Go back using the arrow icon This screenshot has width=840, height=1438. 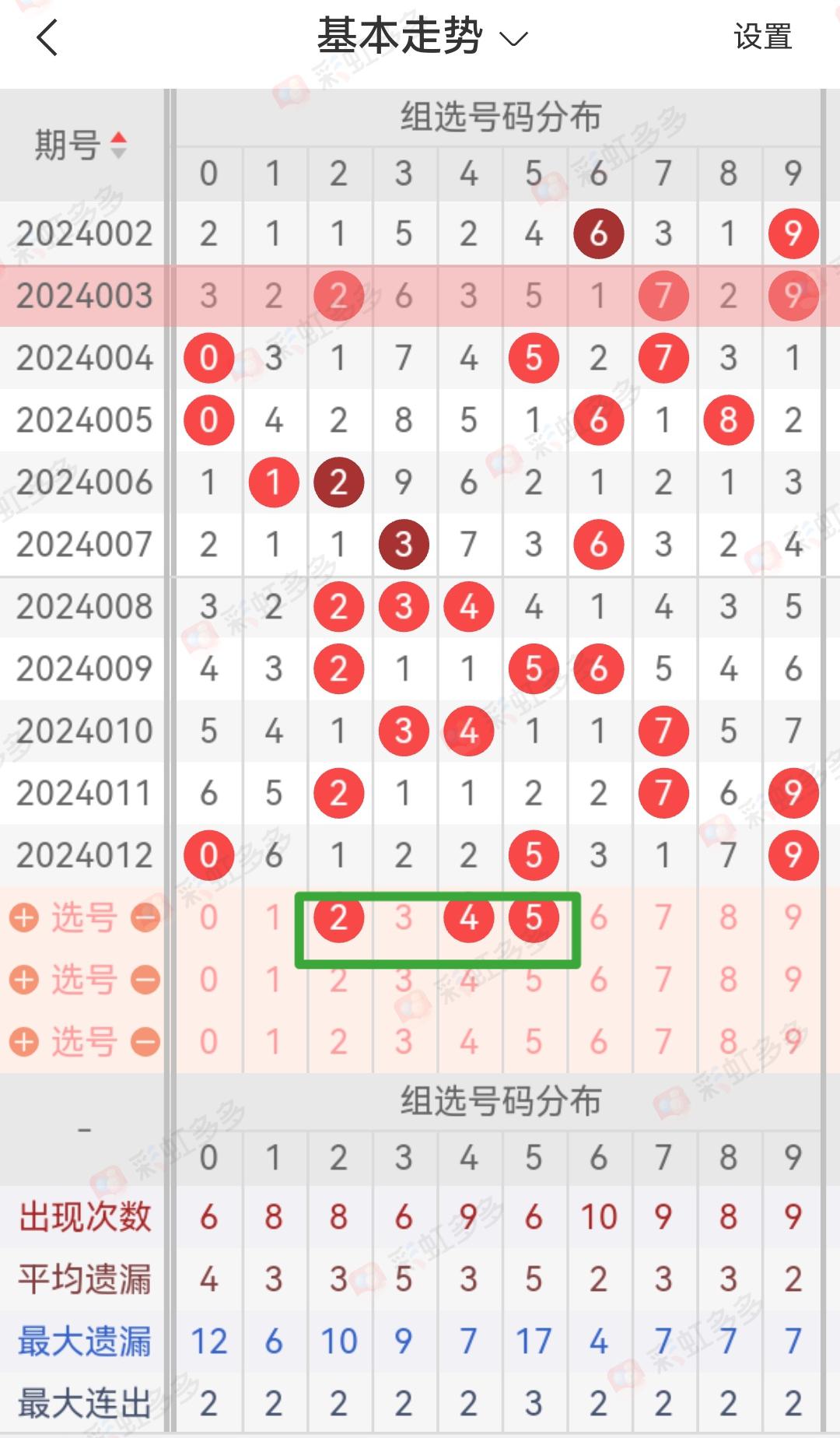[x=47, y=37]
